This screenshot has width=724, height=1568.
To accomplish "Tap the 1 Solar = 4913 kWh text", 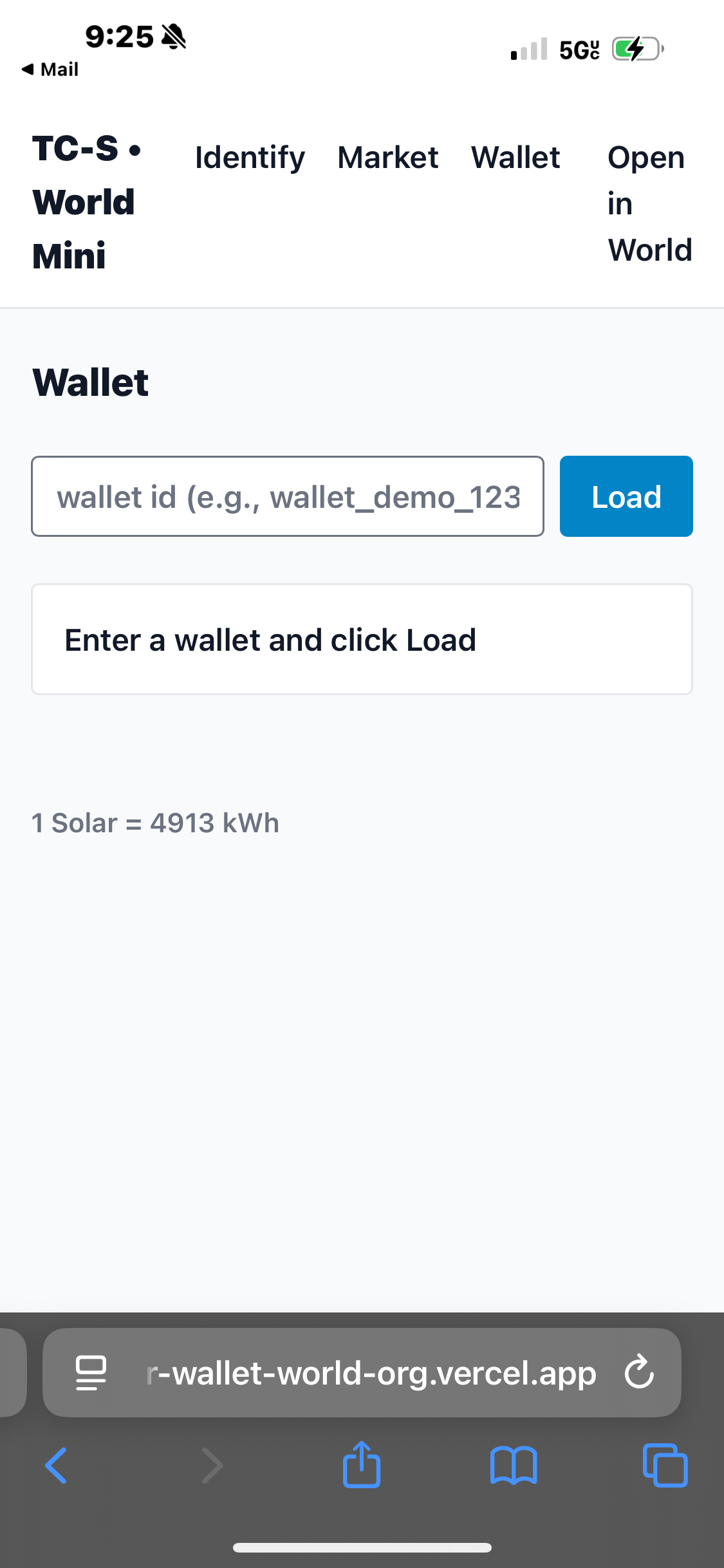I will coord(155,823).
